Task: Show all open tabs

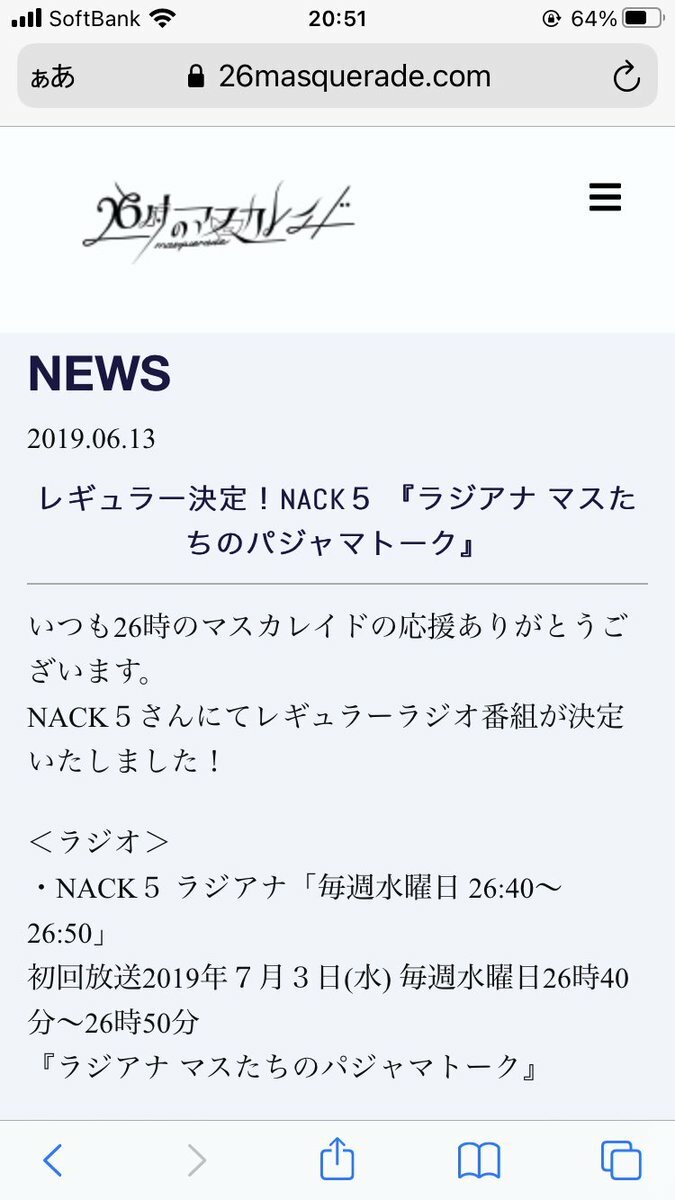Action: [x=621, y=1160]
